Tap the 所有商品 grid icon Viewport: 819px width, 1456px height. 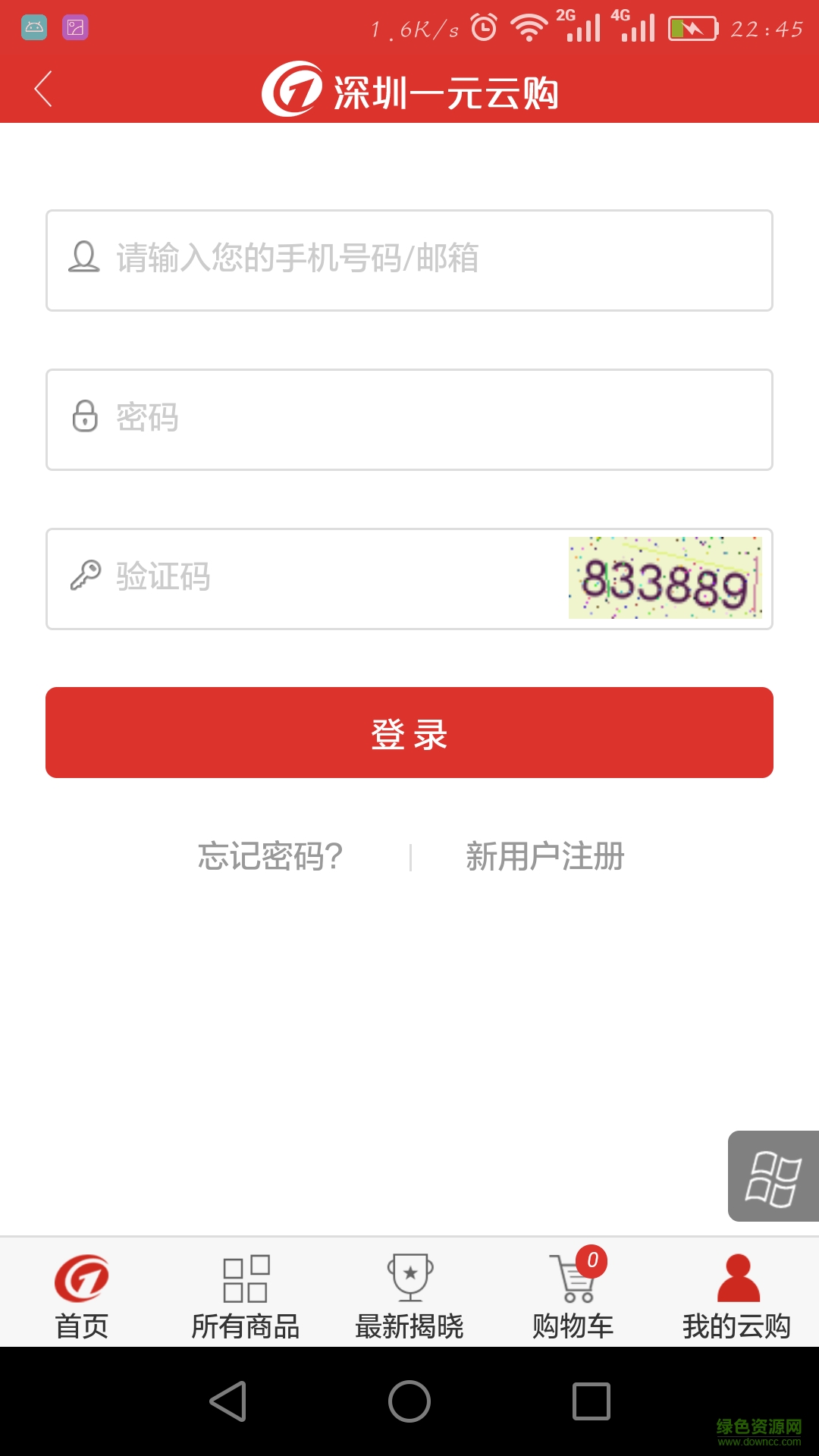click(246, 1278)
